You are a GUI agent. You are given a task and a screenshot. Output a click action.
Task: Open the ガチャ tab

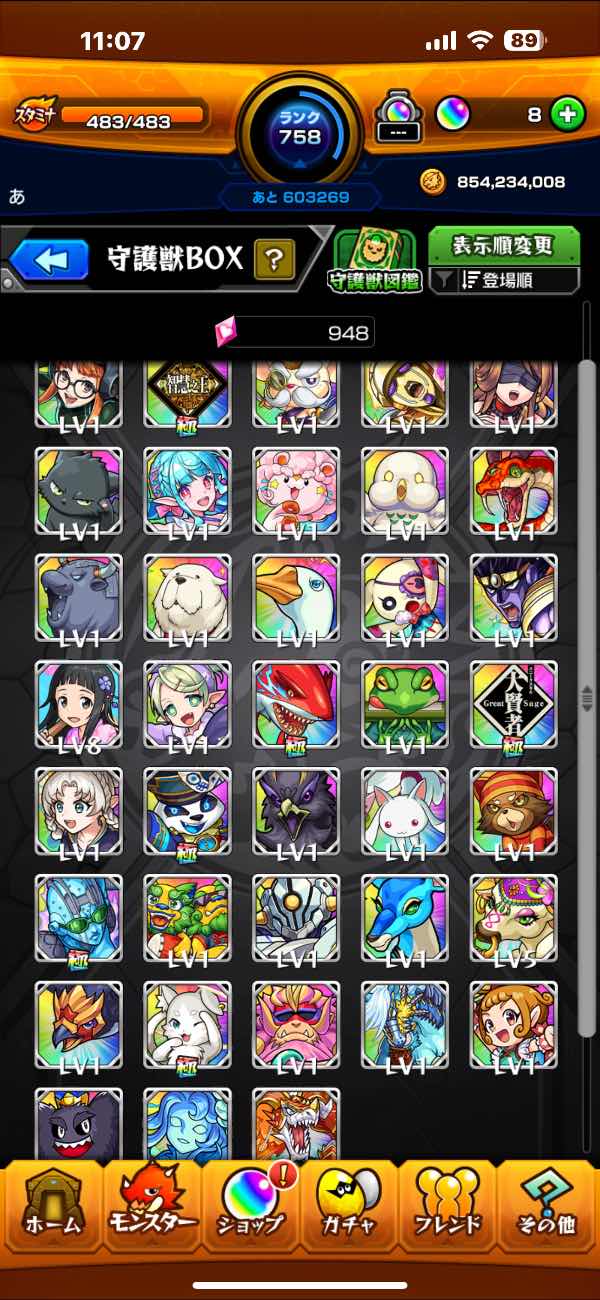pos(349,1208)
